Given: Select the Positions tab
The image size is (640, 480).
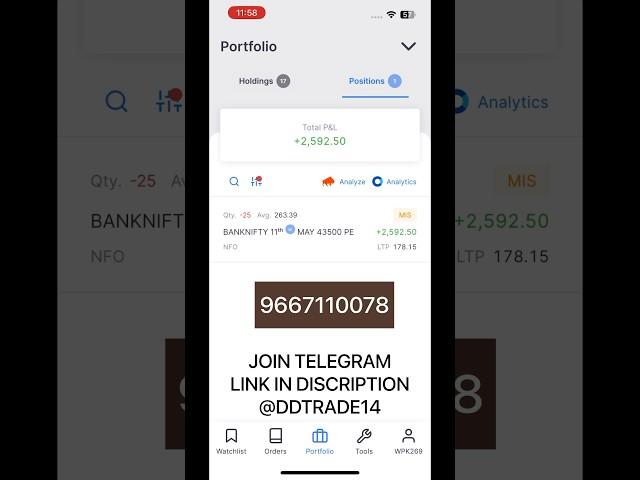Looking at the screenshot, I should click(x=374, y=81).
